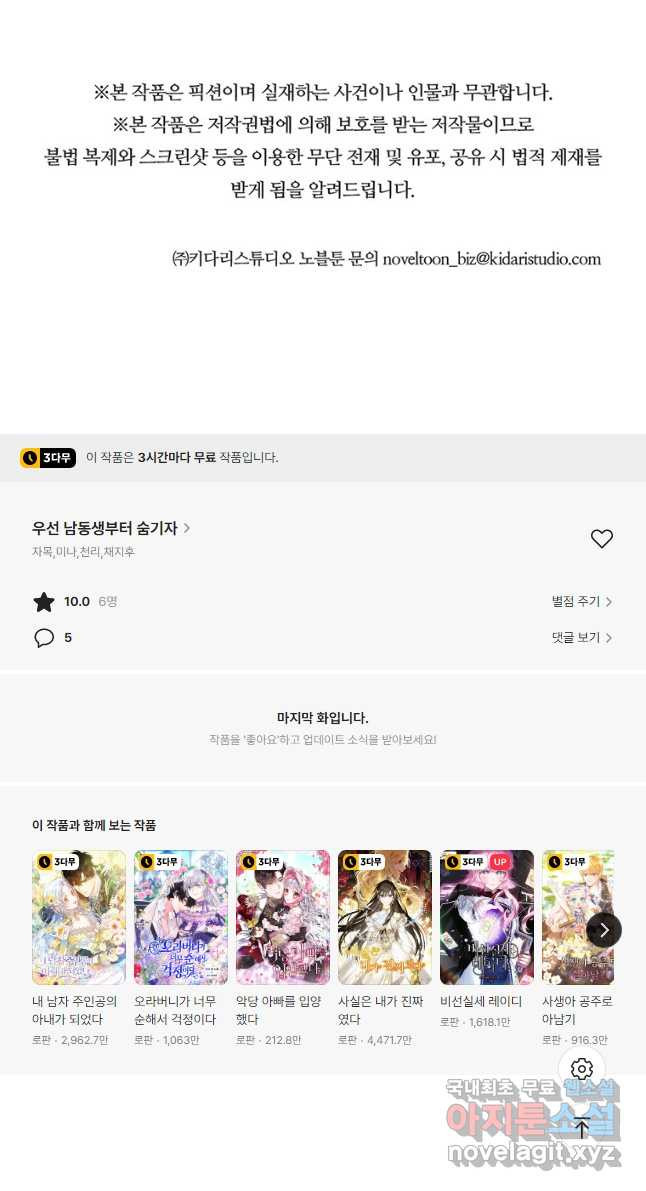Open 사실은 내가 진짜였다
Viewport: 646px width, 1191px height.
pyautogui.click(x=385, y=918)
